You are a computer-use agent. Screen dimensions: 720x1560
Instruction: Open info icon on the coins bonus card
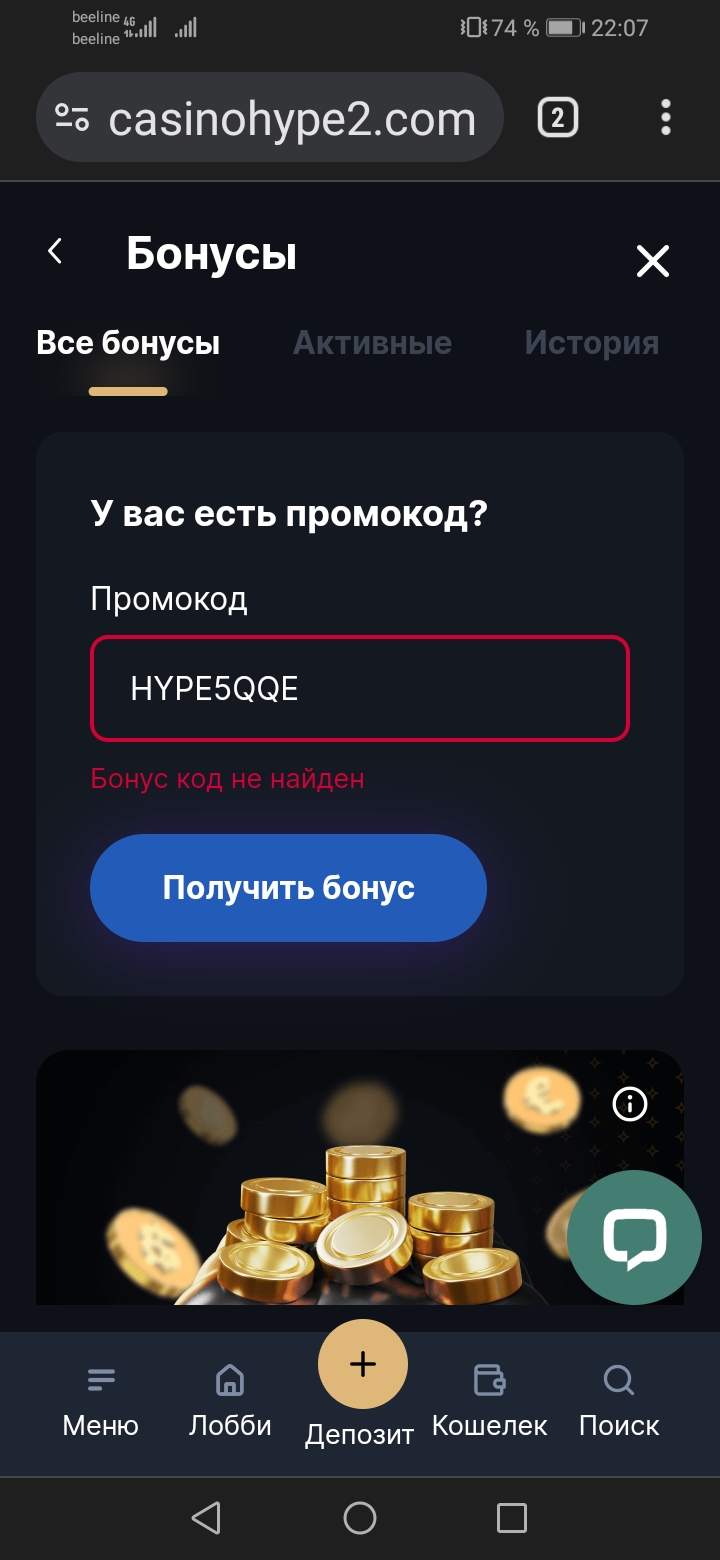coord(630,1104)
